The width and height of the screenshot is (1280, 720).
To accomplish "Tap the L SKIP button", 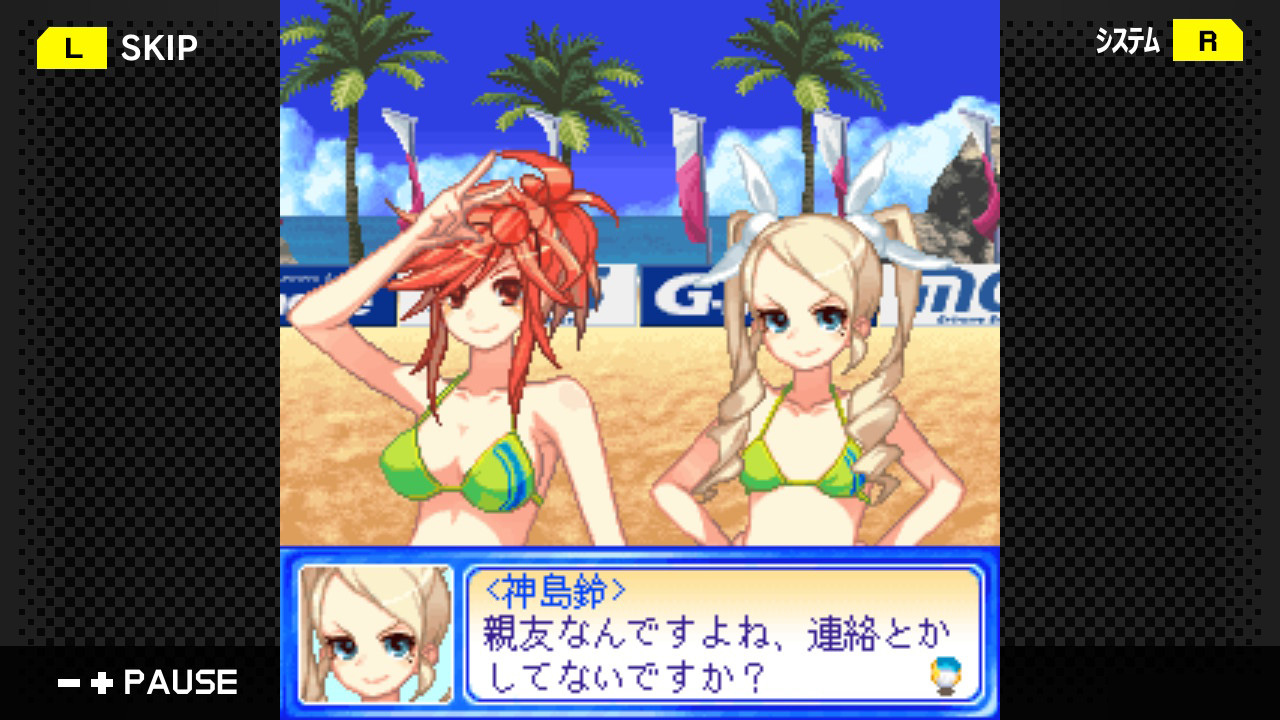I will (118, 47).
